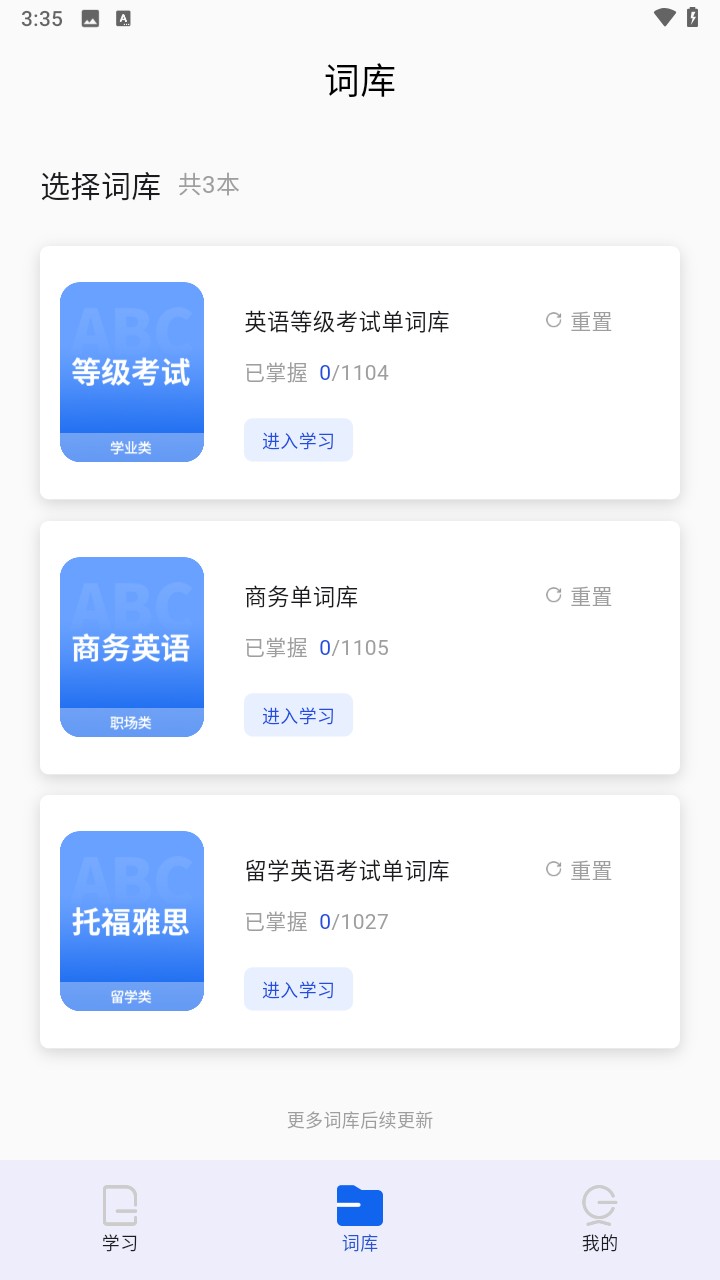Tap the 更多词库后续更新 notice text
The width and height of the screenshot is (720, 1280).
(360, 1119)
